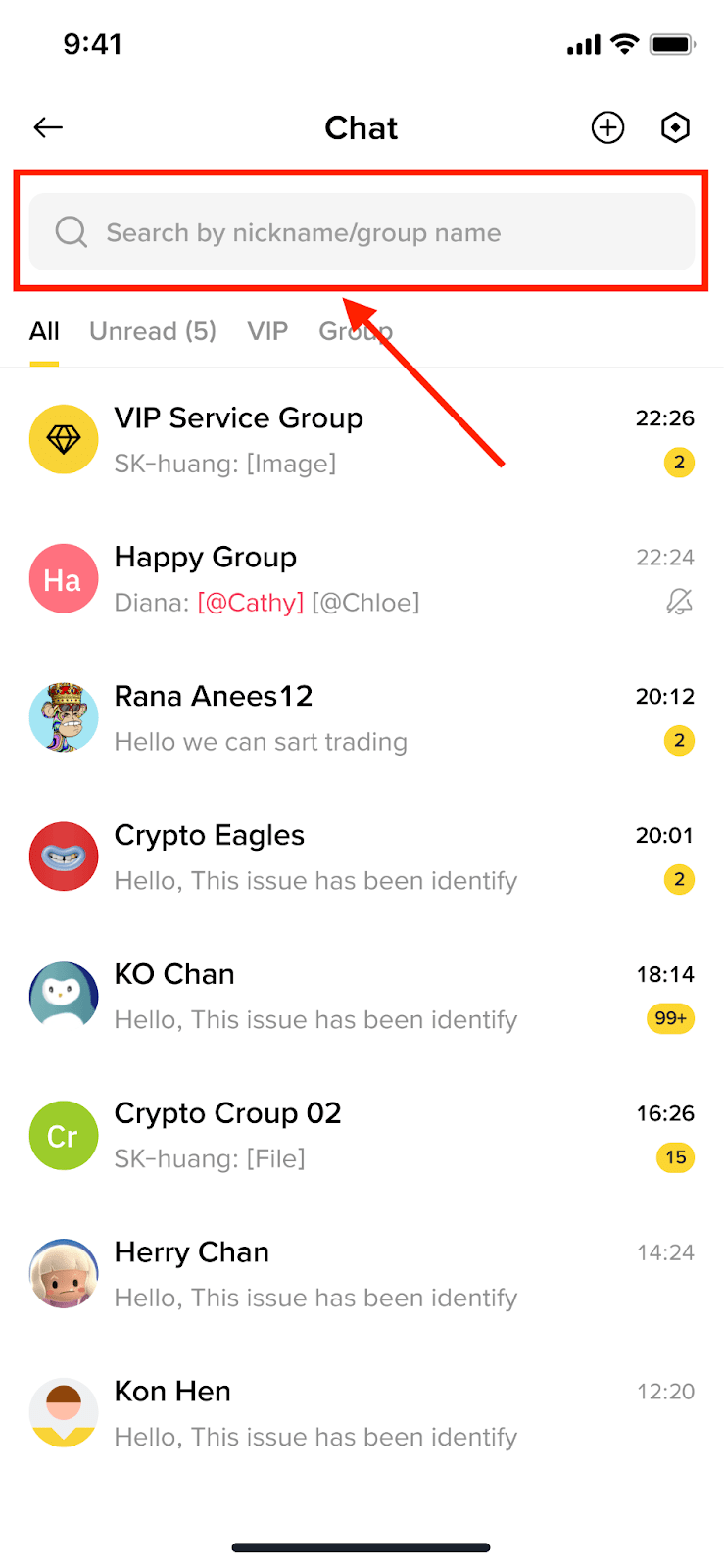Screen dimensions: 724x1568
Task: Open the Crypto Eagles chat
Action: click(x=361, y=857)
